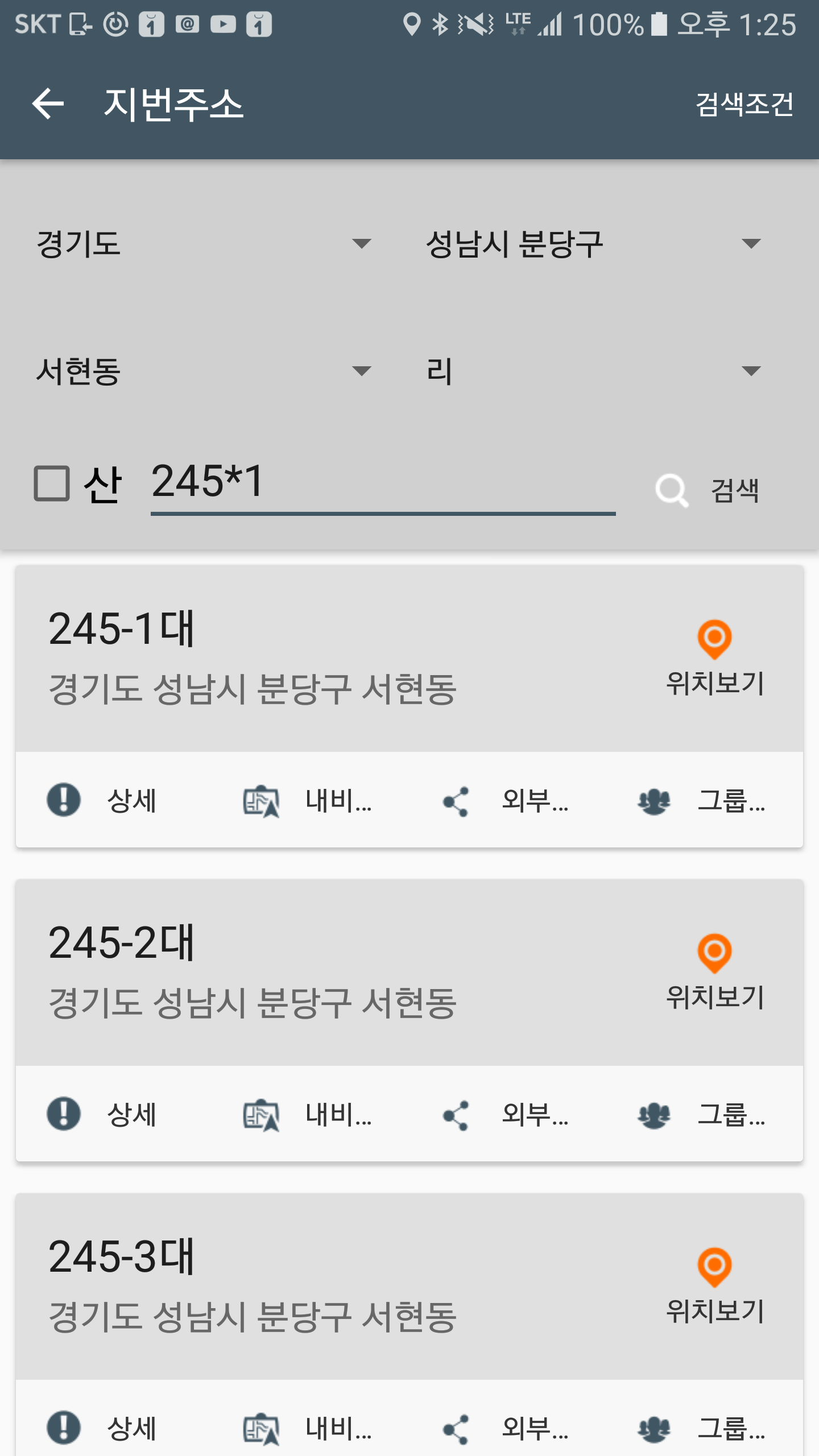View location of 245-2대
This screenshot has height=1456, width=819.
click(x=715, y=972)
